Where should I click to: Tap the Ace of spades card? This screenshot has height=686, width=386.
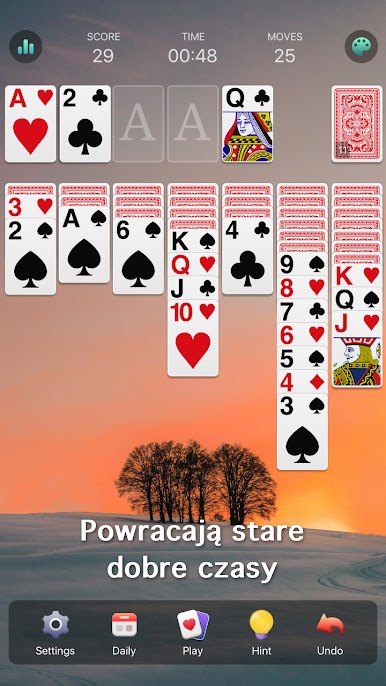point(84,245)
